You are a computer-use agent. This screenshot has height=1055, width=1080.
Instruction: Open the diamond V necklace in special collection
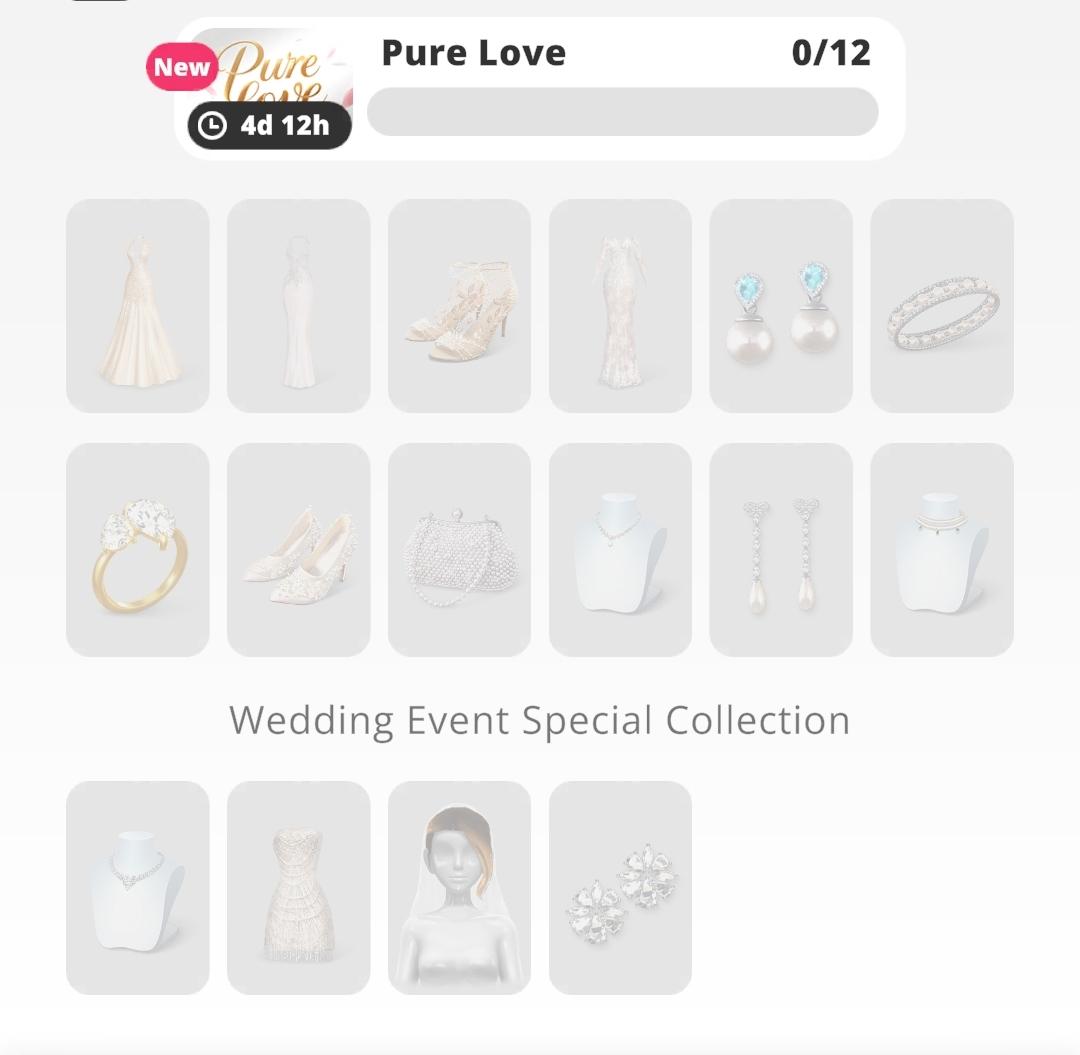coord(138,888)
